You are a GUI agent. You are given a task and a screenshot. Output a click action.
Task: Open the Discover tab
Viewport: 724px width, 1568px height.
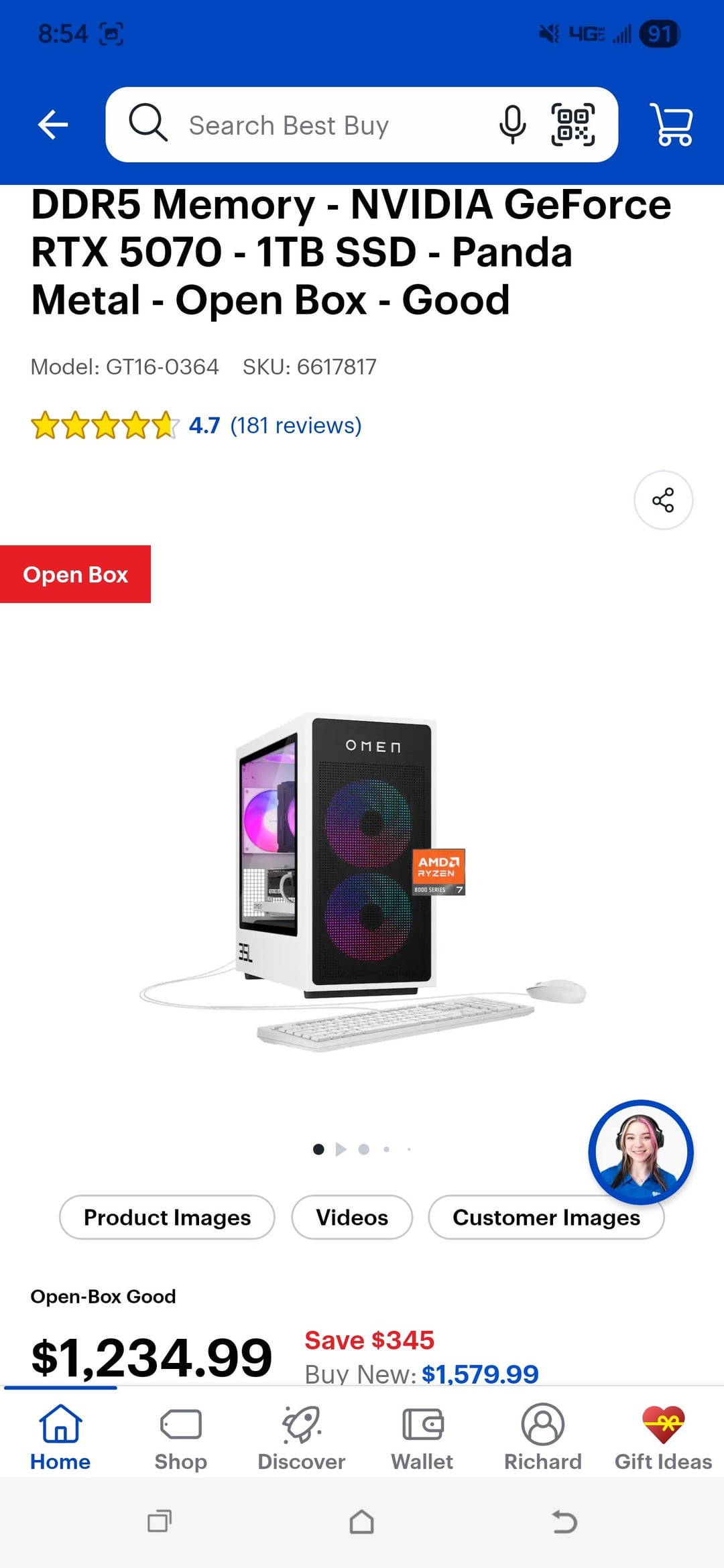(x=302, y=1437)
